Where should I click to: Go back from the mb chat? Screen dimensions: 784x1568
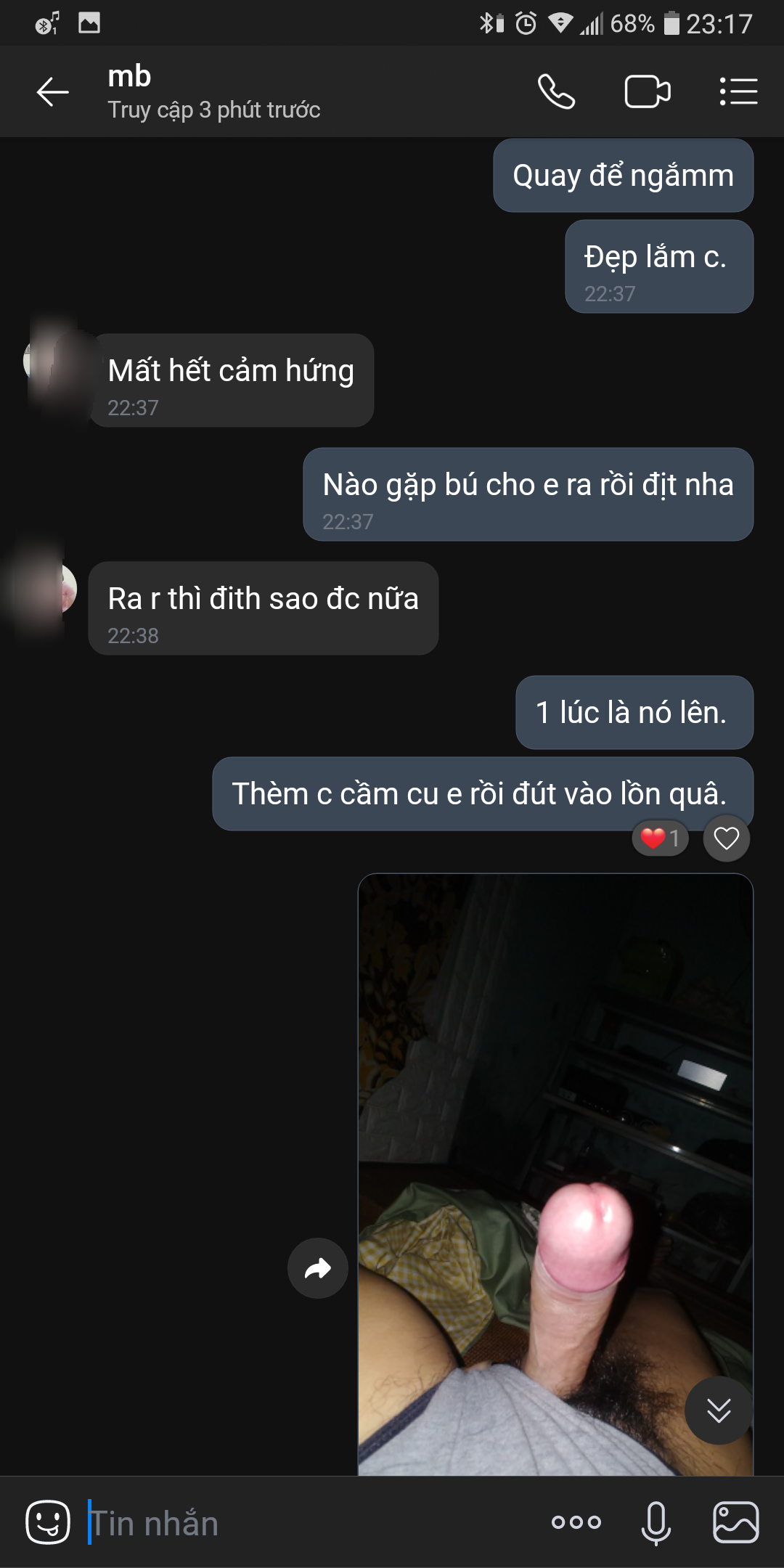(52, 92)
